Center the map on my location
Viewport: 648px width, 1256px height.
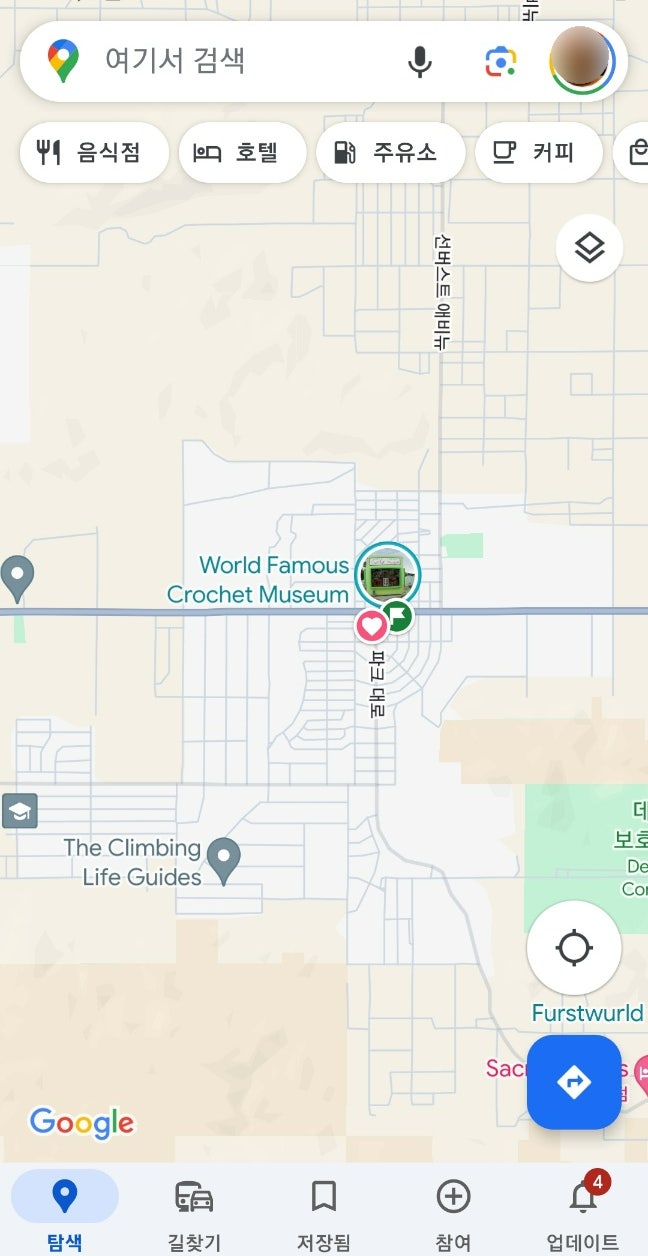[x=574, y=948]
